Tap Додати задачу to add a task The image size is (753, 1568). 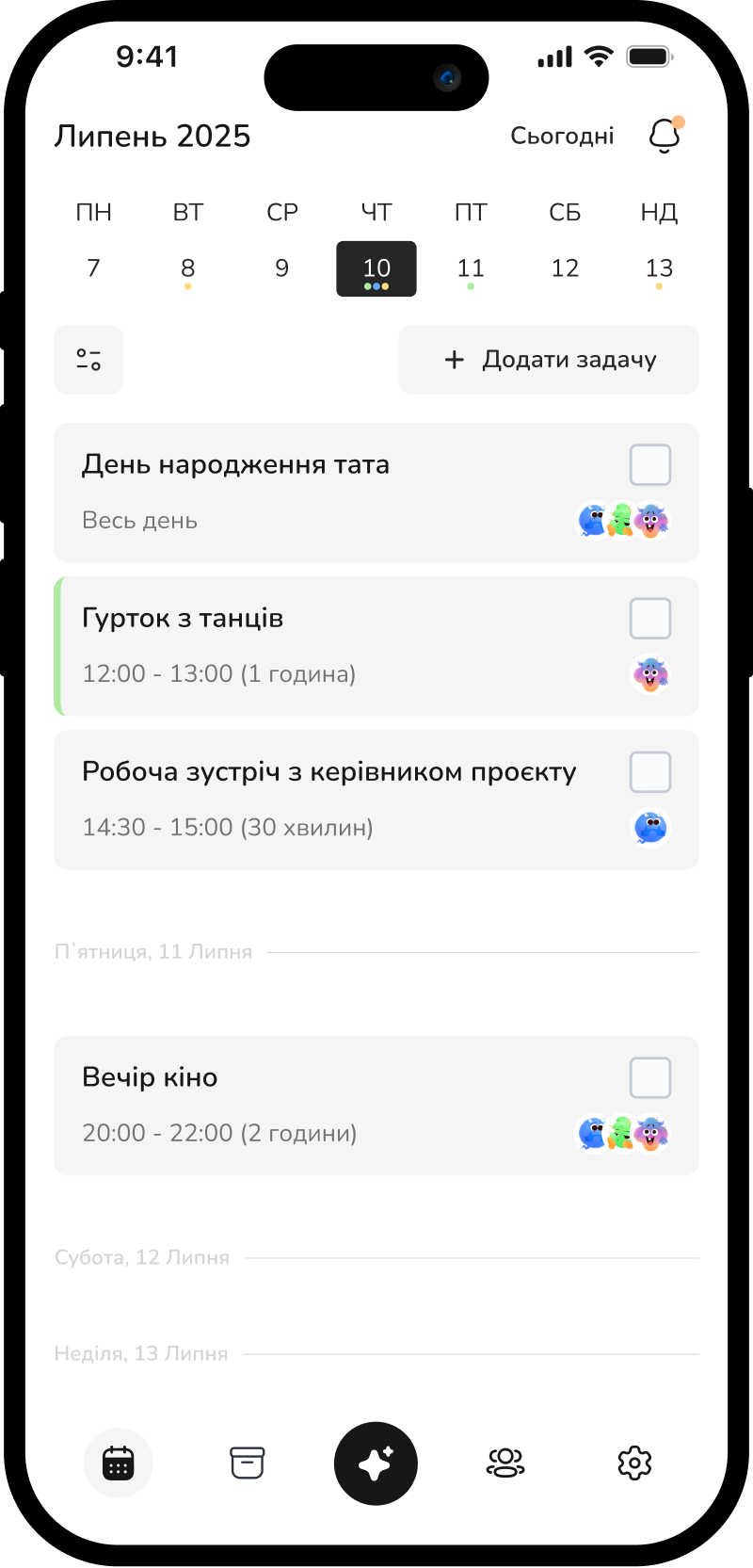pyautogui.click(x=549, y=360)
